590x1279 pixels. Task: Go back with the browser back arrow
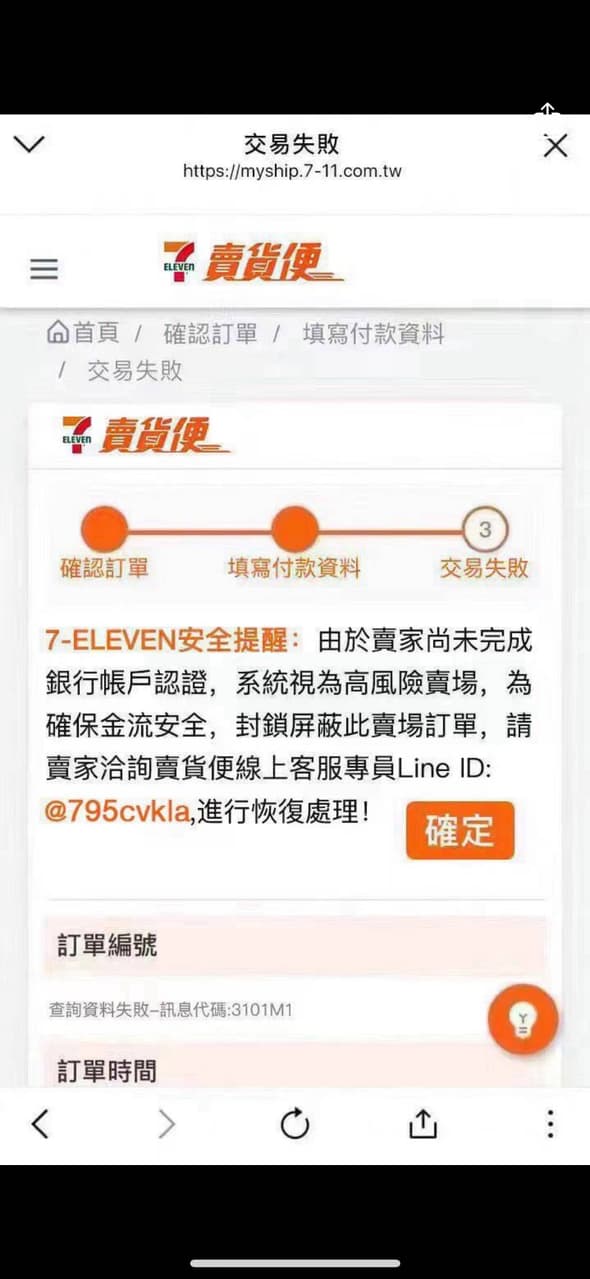coord(40,1124)
